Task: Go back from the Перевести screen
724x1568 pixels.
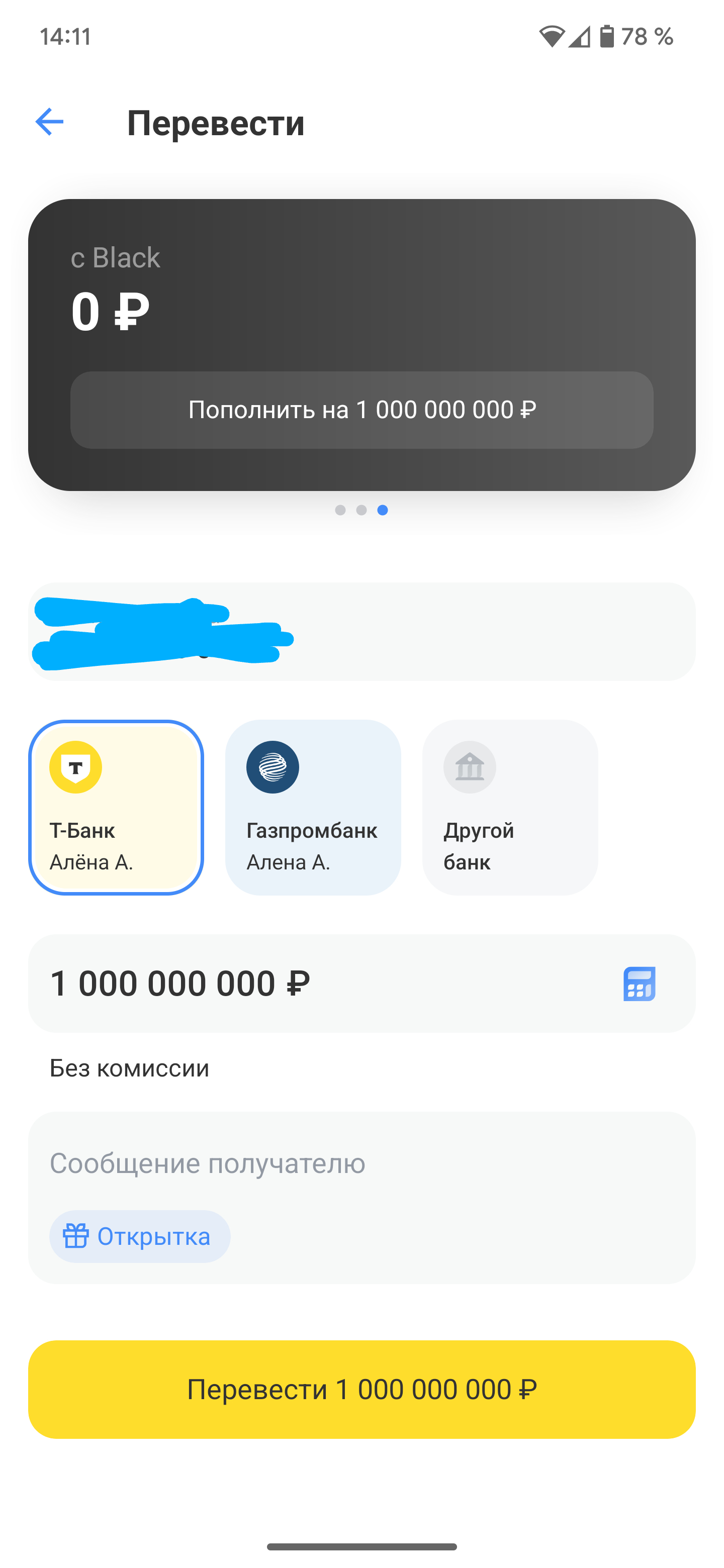Action: 49,122
